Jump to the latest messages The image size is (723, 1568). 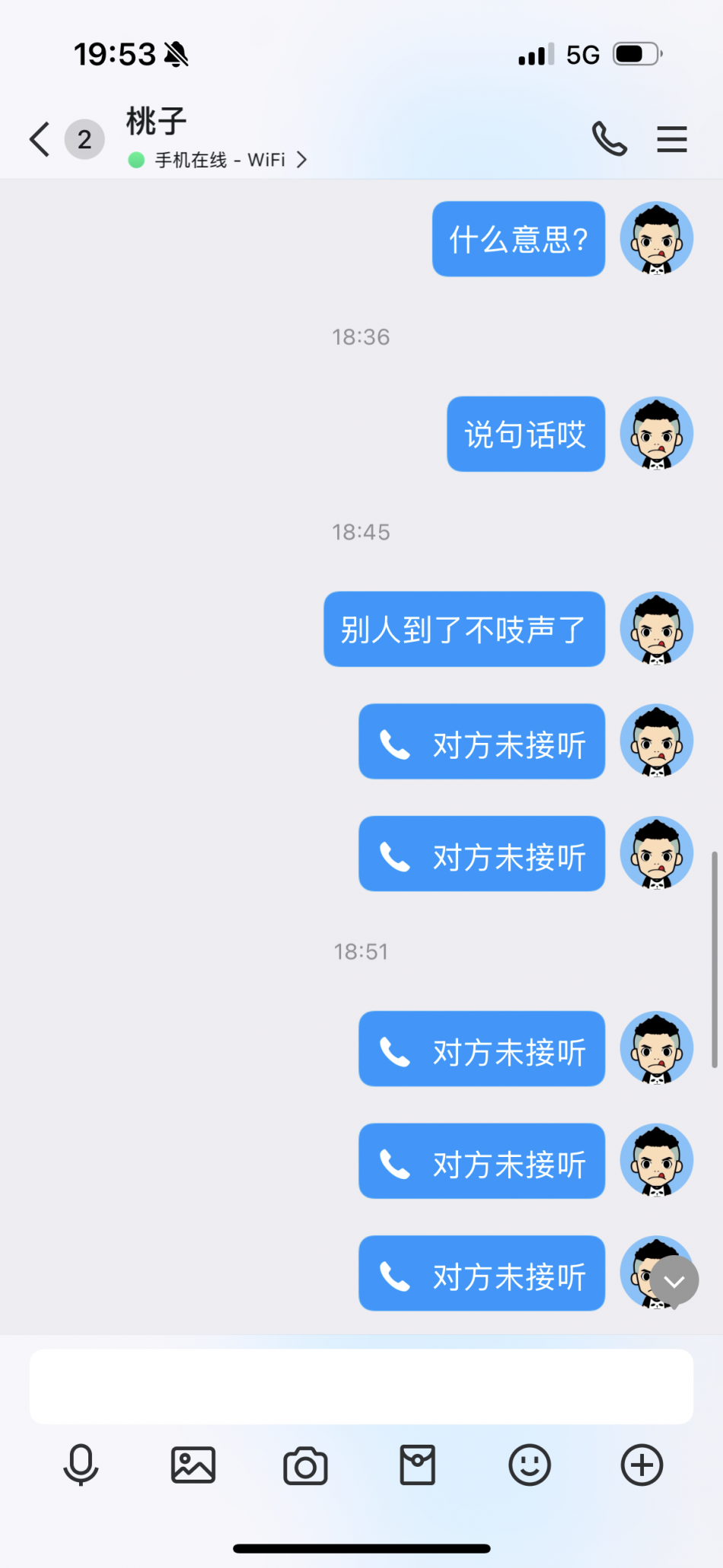point(674,1281)
